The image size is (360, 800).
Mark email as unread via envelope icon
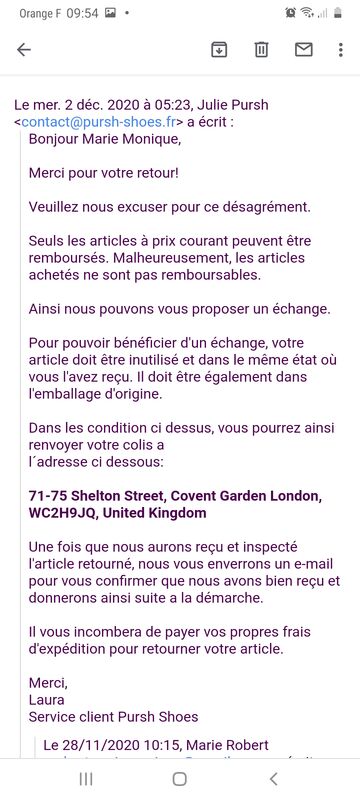point(304,49)
